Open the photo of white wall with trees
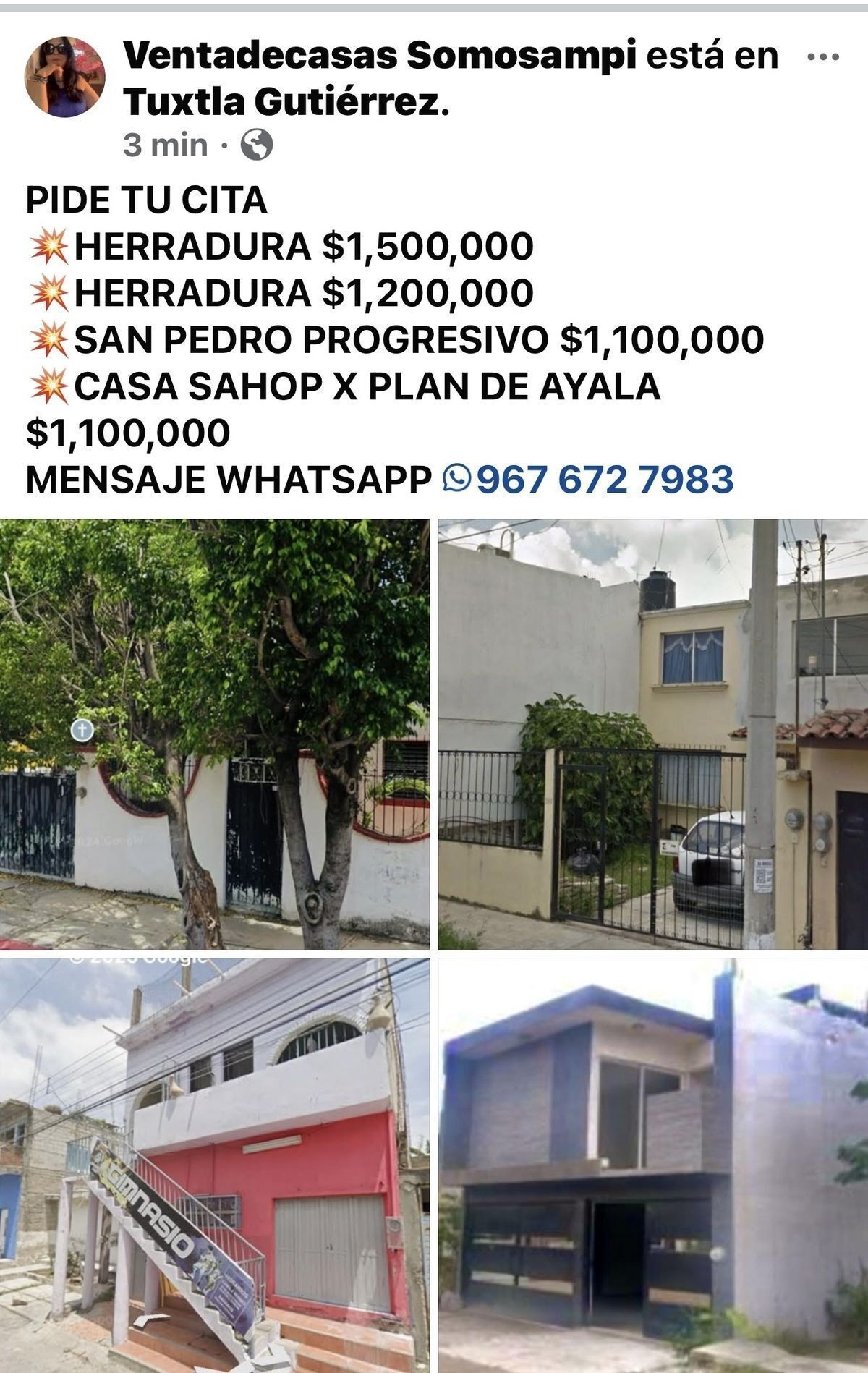 pyautogui.click(x=214, y=734)
